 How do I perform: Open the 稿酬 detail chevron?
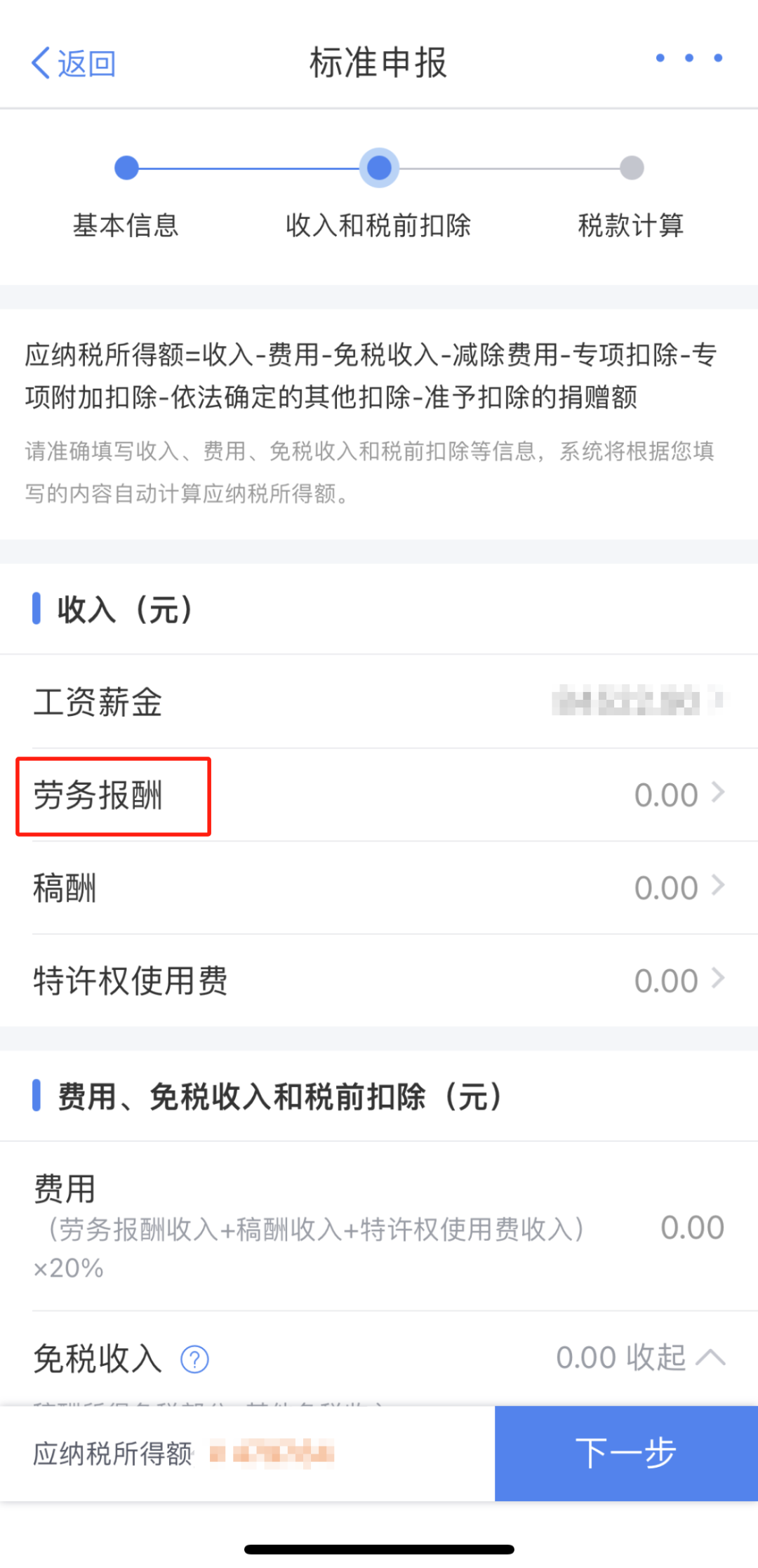717,886
